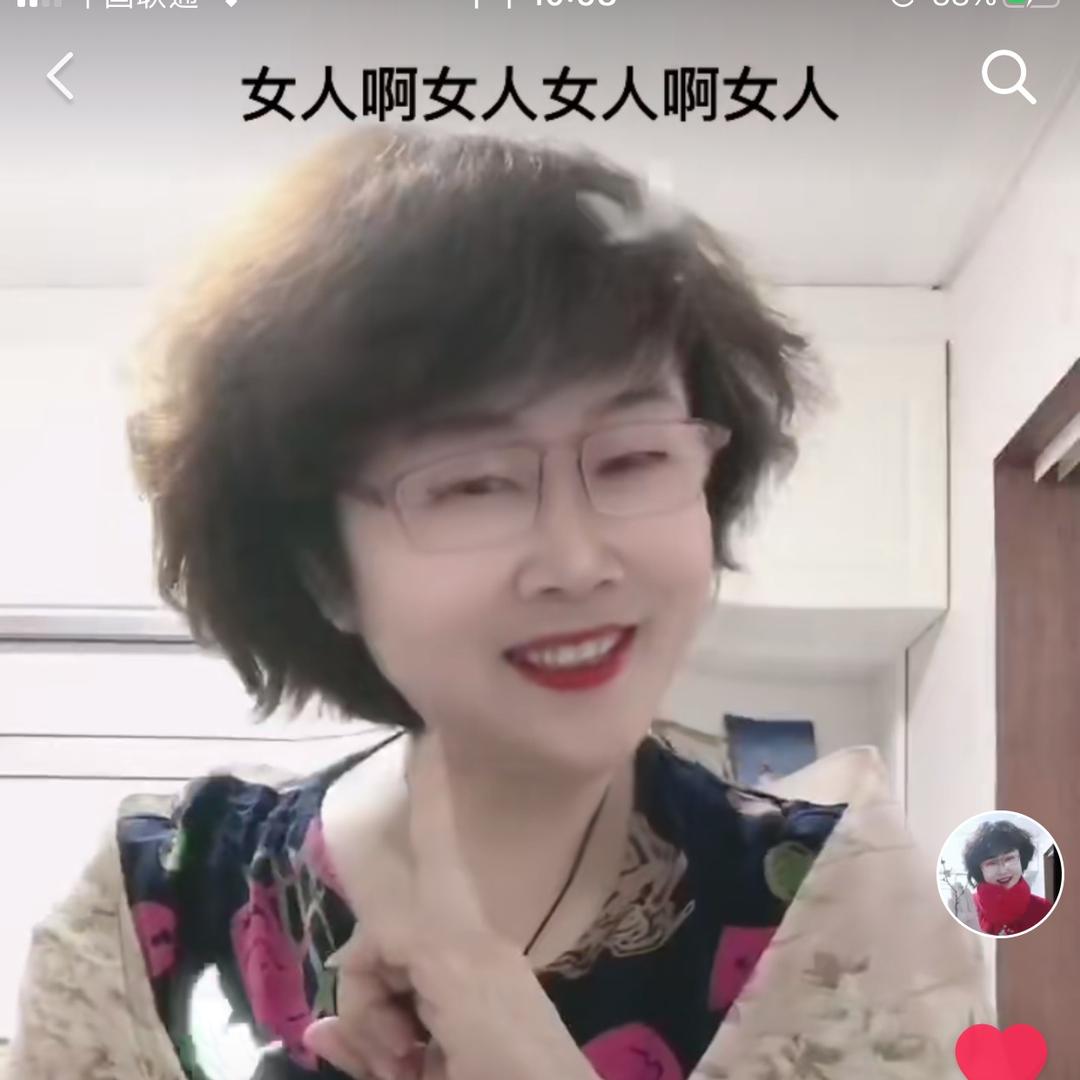Open the creator's round profile avatar
The image size is (1080, 1080).
coord(999,873)
